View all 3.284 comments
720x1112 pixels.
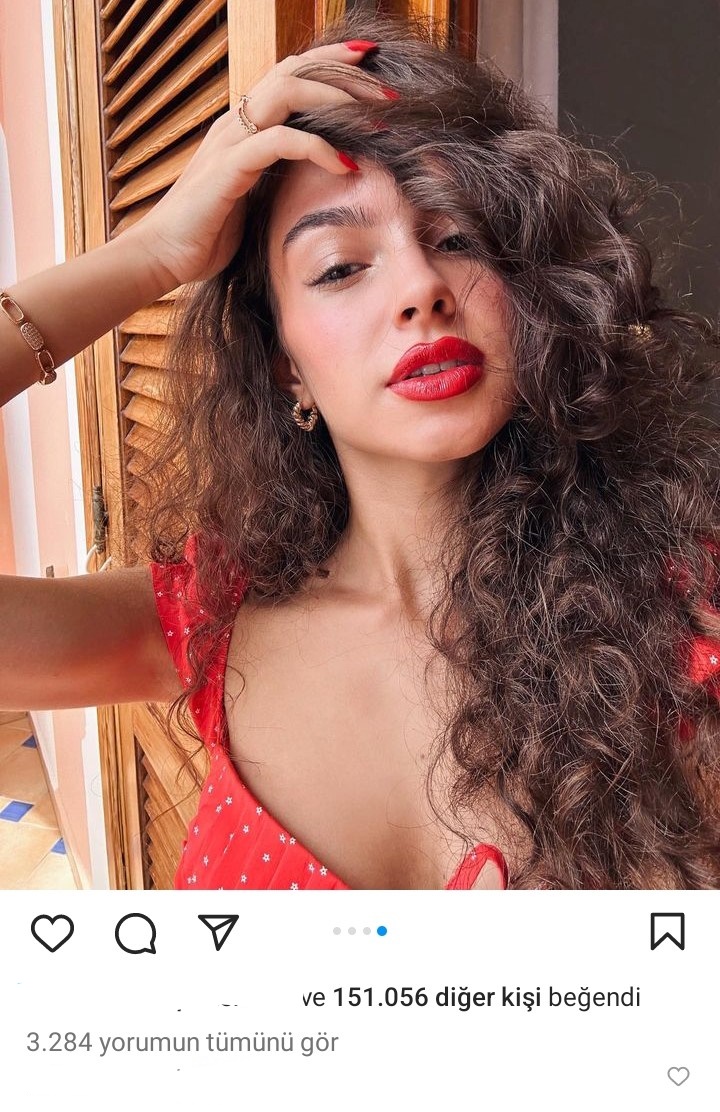(182, 1043)
